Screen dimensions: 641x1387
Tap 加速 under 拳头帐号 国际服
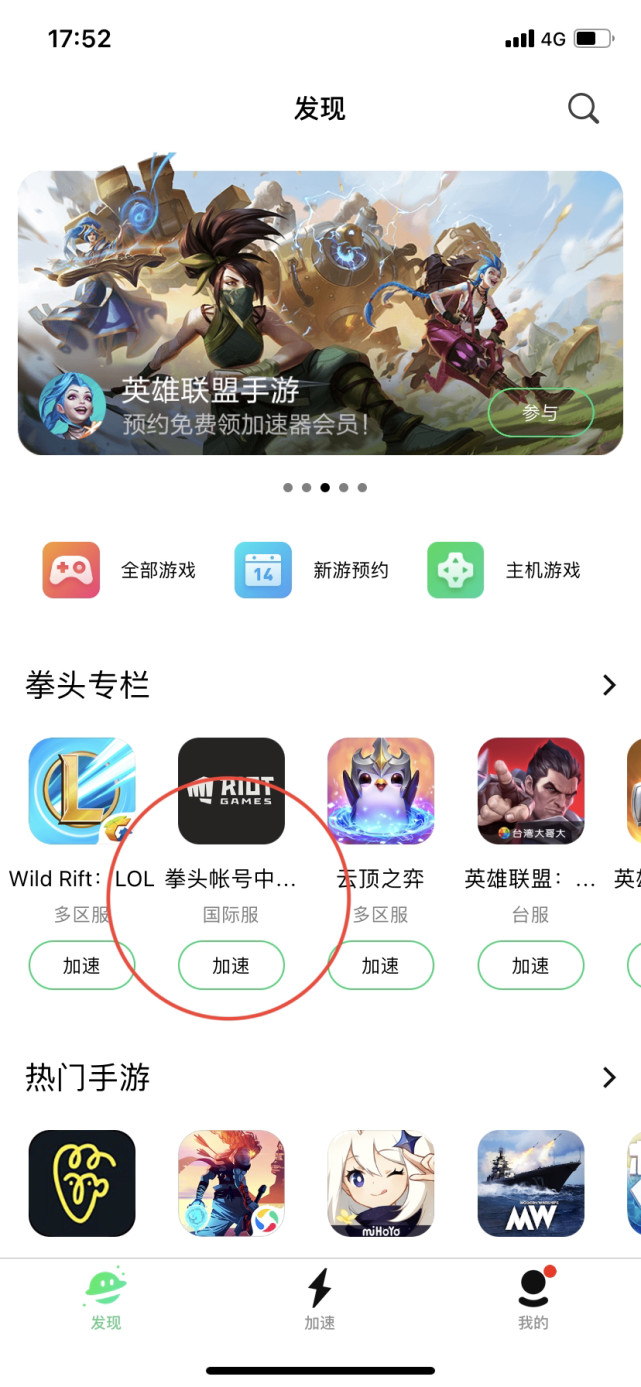[231, 966]
